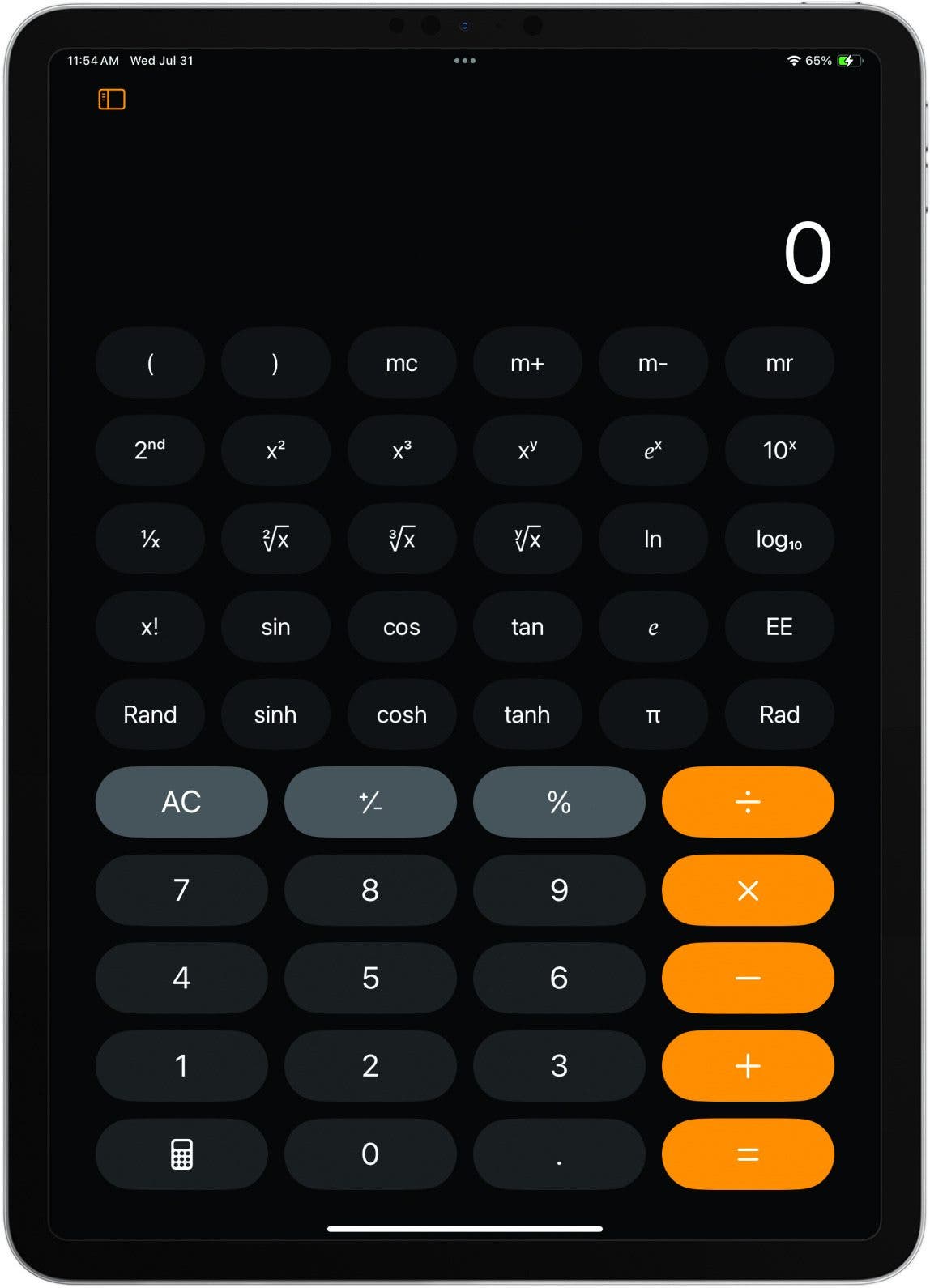Tap the sin function key
This screenshot has height=1288, width=930.
pos(275,627)
